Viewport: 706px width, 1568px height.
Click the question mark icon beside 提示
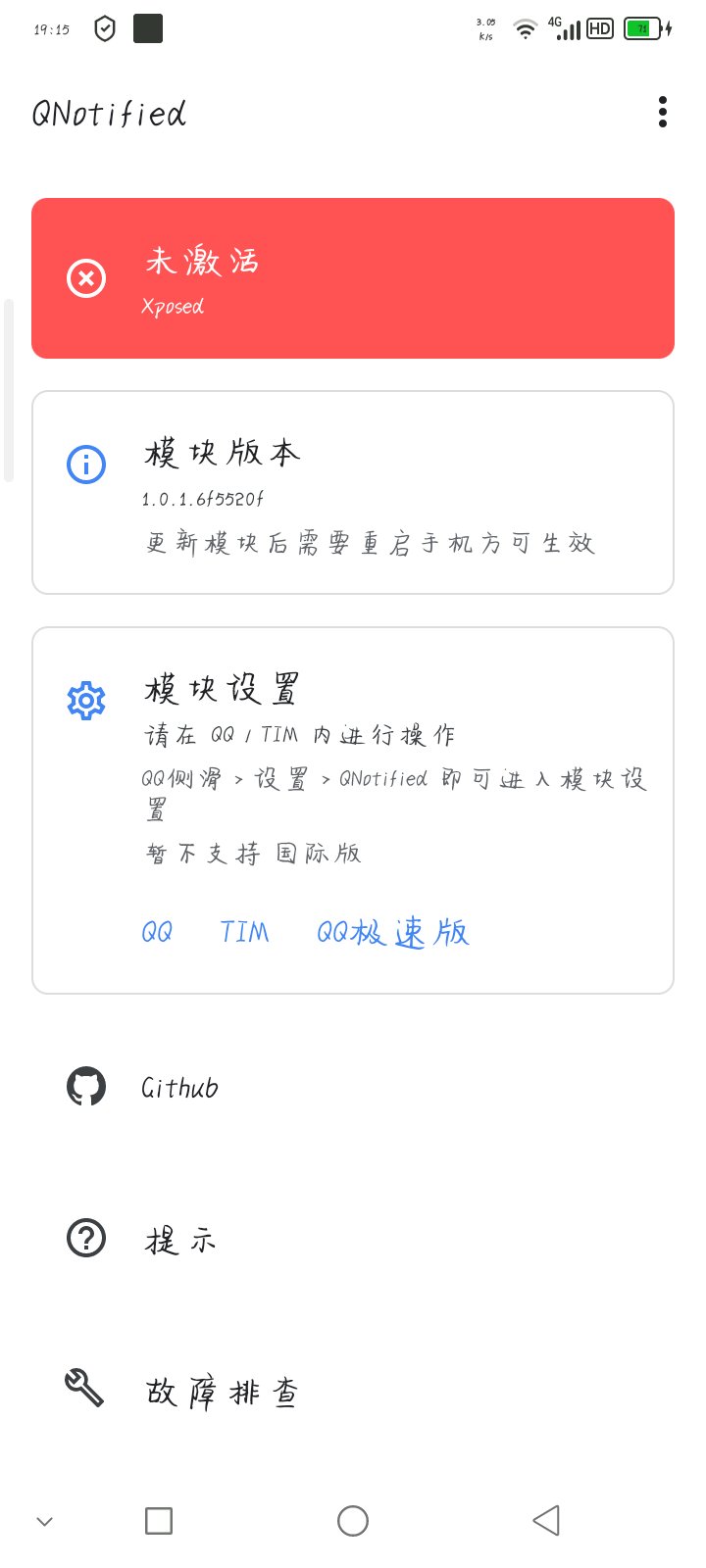[x=85, y=1238]
